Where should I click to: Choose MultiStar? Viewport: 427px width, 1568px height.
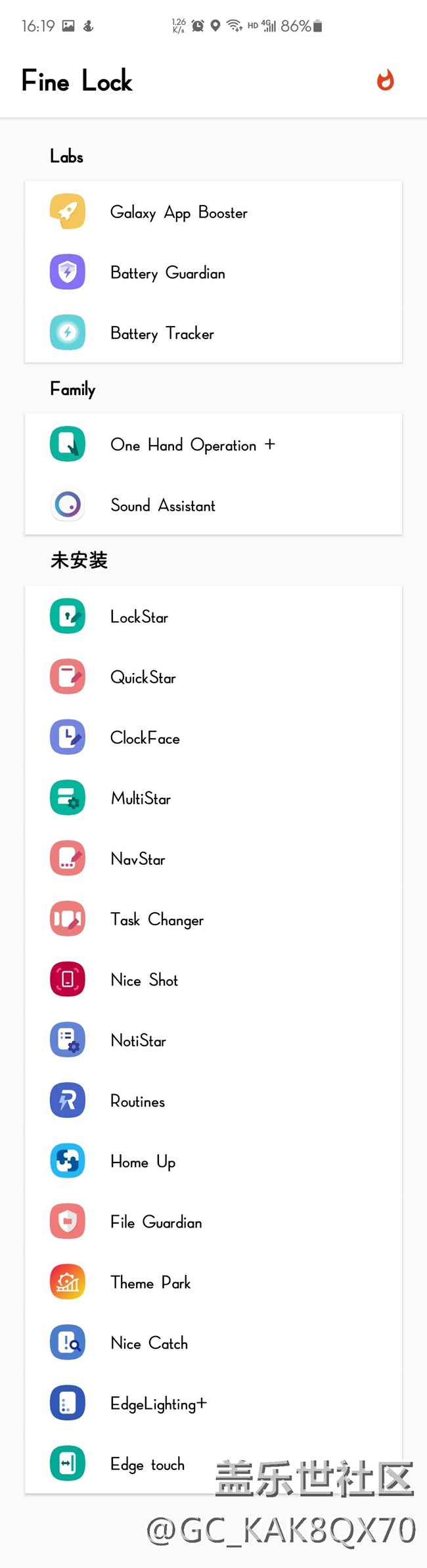point(141,798)
